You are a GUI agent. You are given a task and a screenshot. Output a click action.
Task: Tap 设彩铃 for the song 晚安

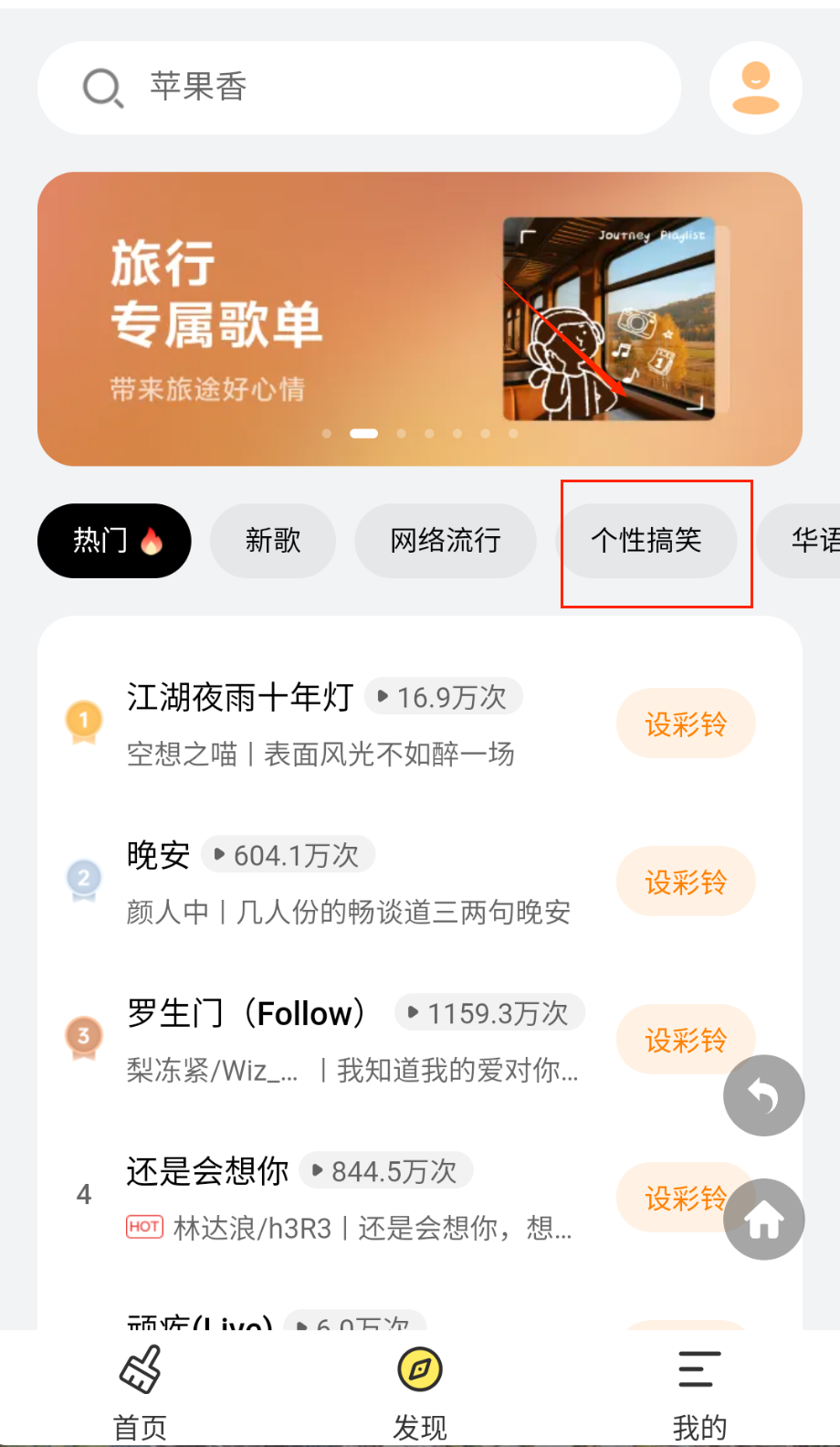(686, 882)
